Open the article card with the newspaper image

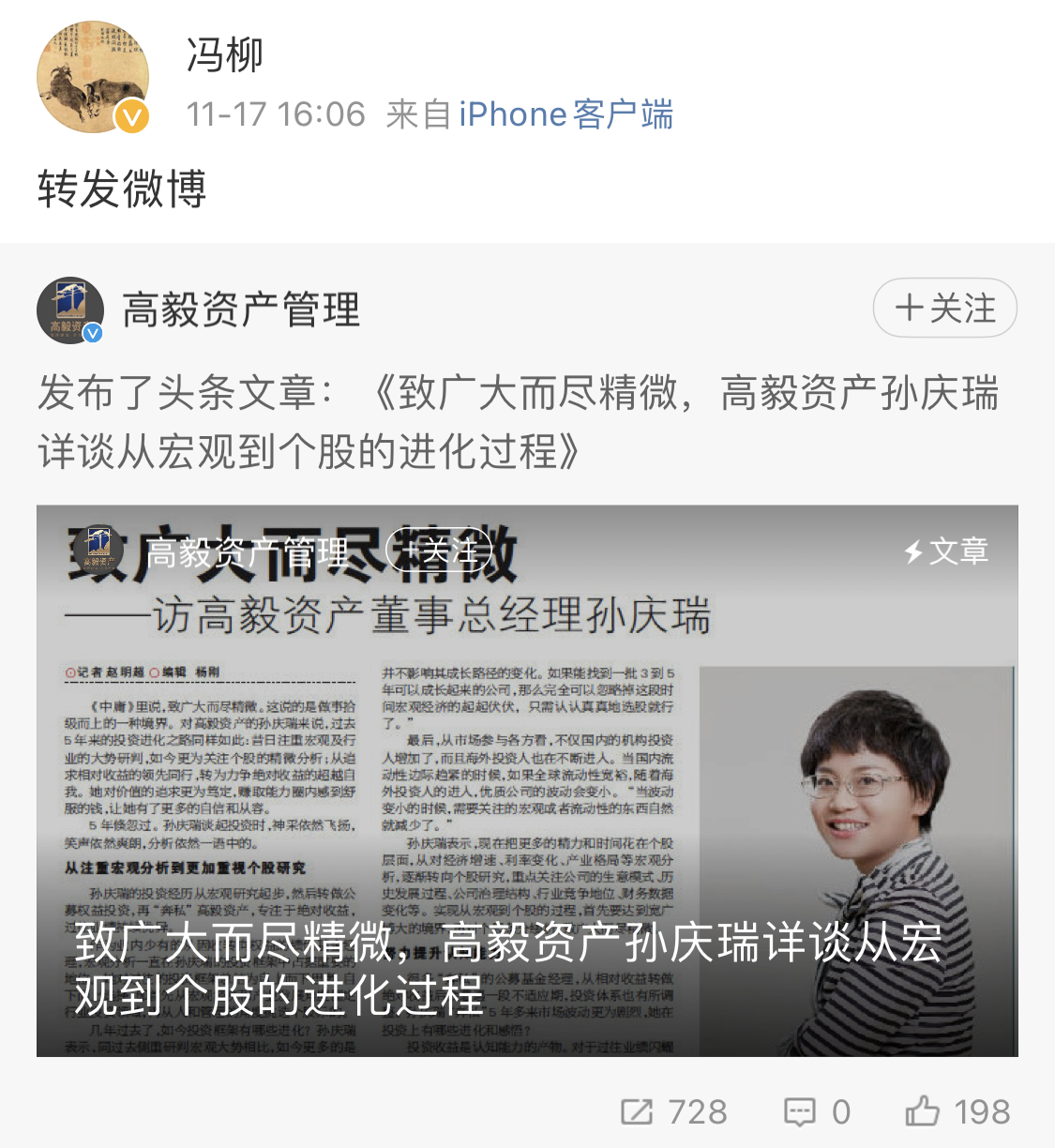527,780
